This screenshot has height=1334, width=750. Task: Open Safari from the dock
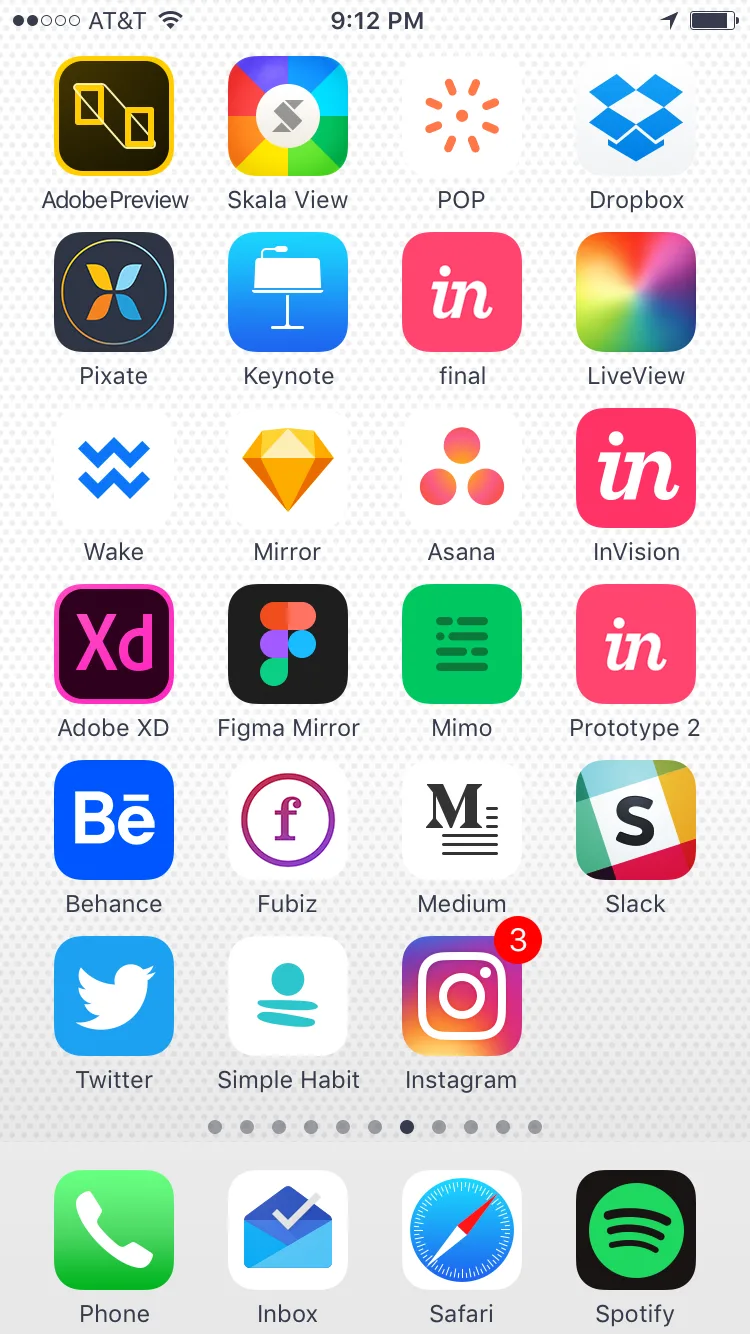coord(462,1230)
